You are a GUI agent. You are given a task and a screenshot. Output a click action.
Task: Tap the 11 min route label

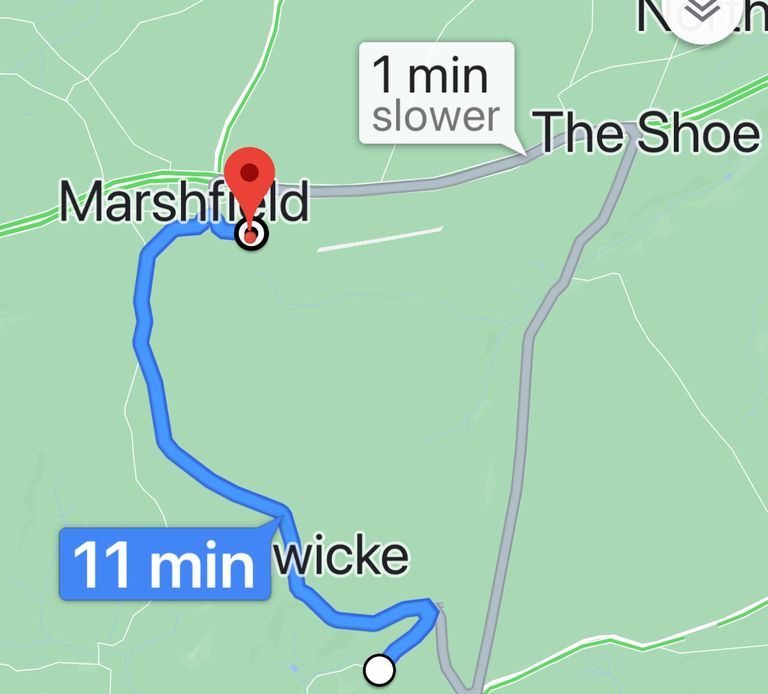[x=165, y=564]
